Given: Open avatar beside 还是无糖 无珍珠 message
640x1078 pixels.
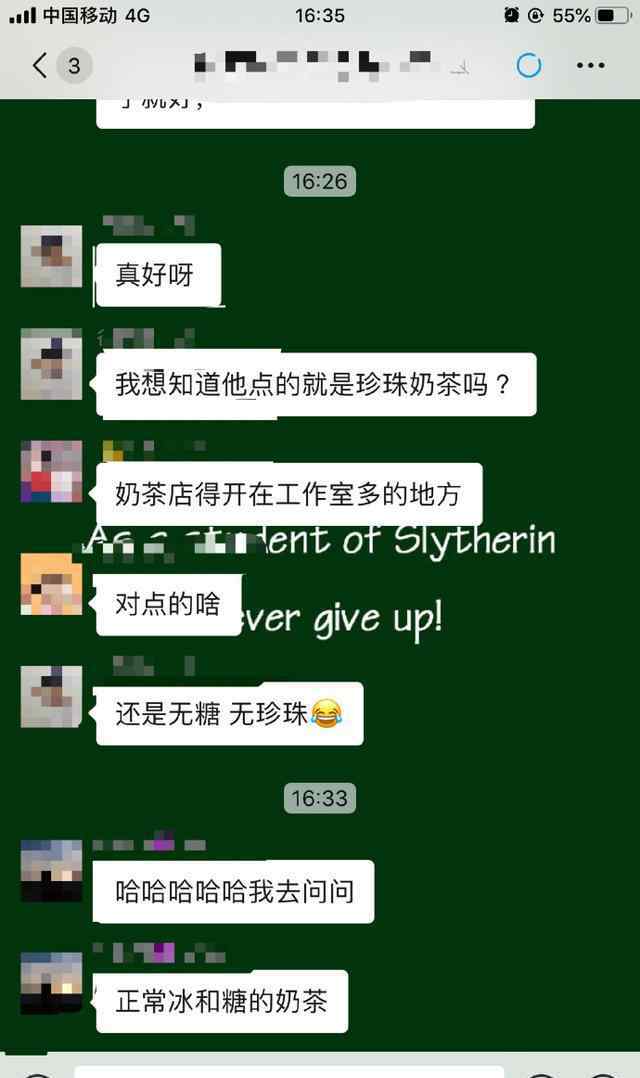Looking at the screenshot, I should click(x=52, y=696).
